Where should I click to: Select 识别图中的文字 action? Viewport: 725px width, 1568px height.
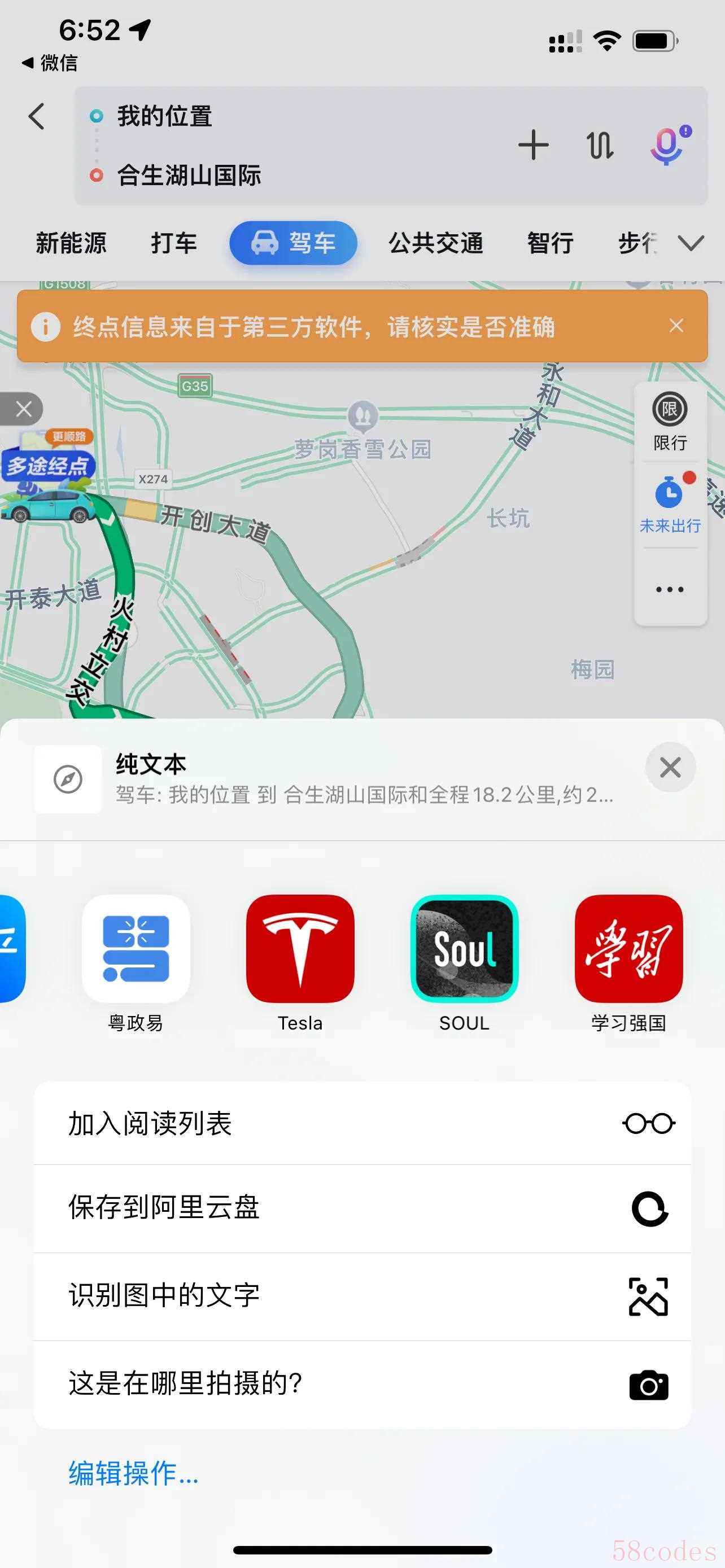[362, 1296]
